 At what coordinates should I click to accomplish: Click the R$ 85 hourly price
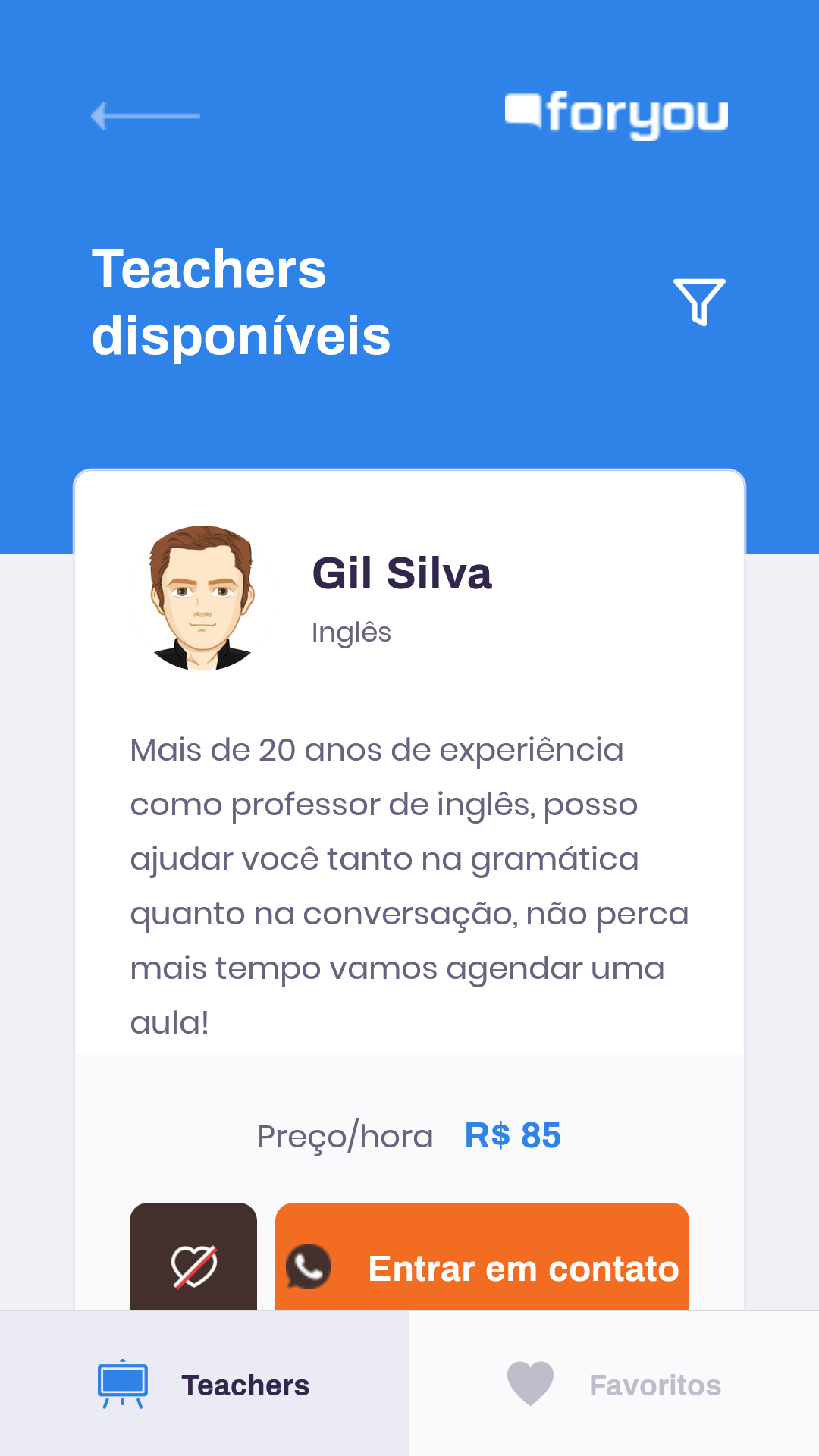(x=513, y=1135)
